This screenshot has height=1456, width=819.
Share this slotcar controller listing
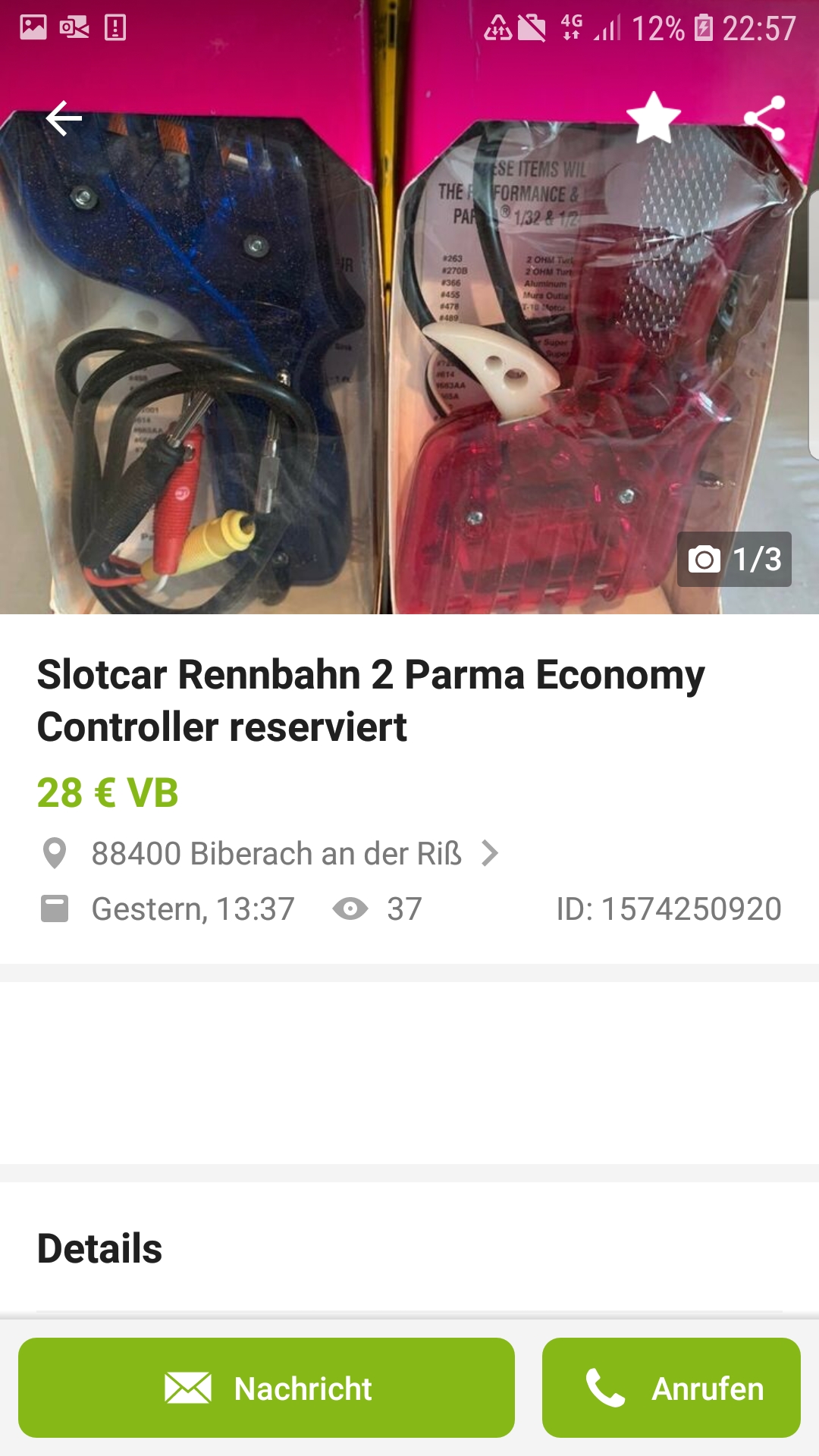(x=764, y=118)
